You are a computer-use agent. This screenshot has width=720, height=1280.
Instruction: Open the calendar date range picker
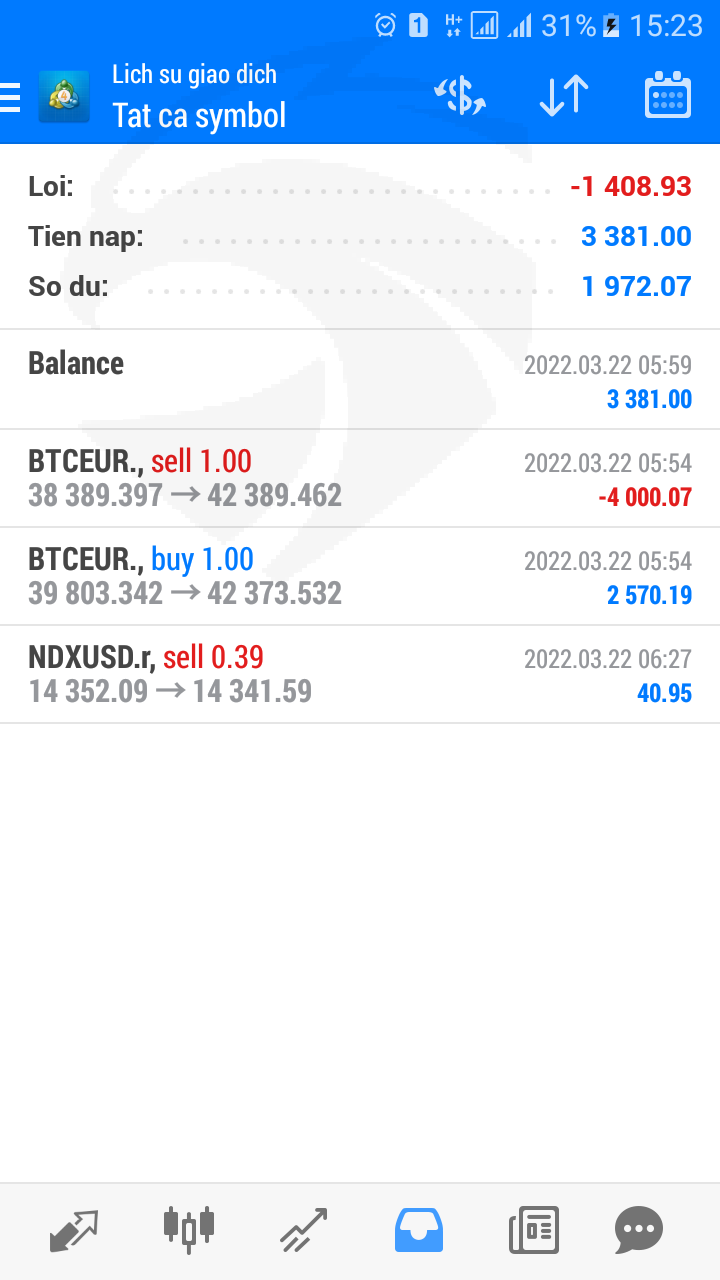[667, 96]
